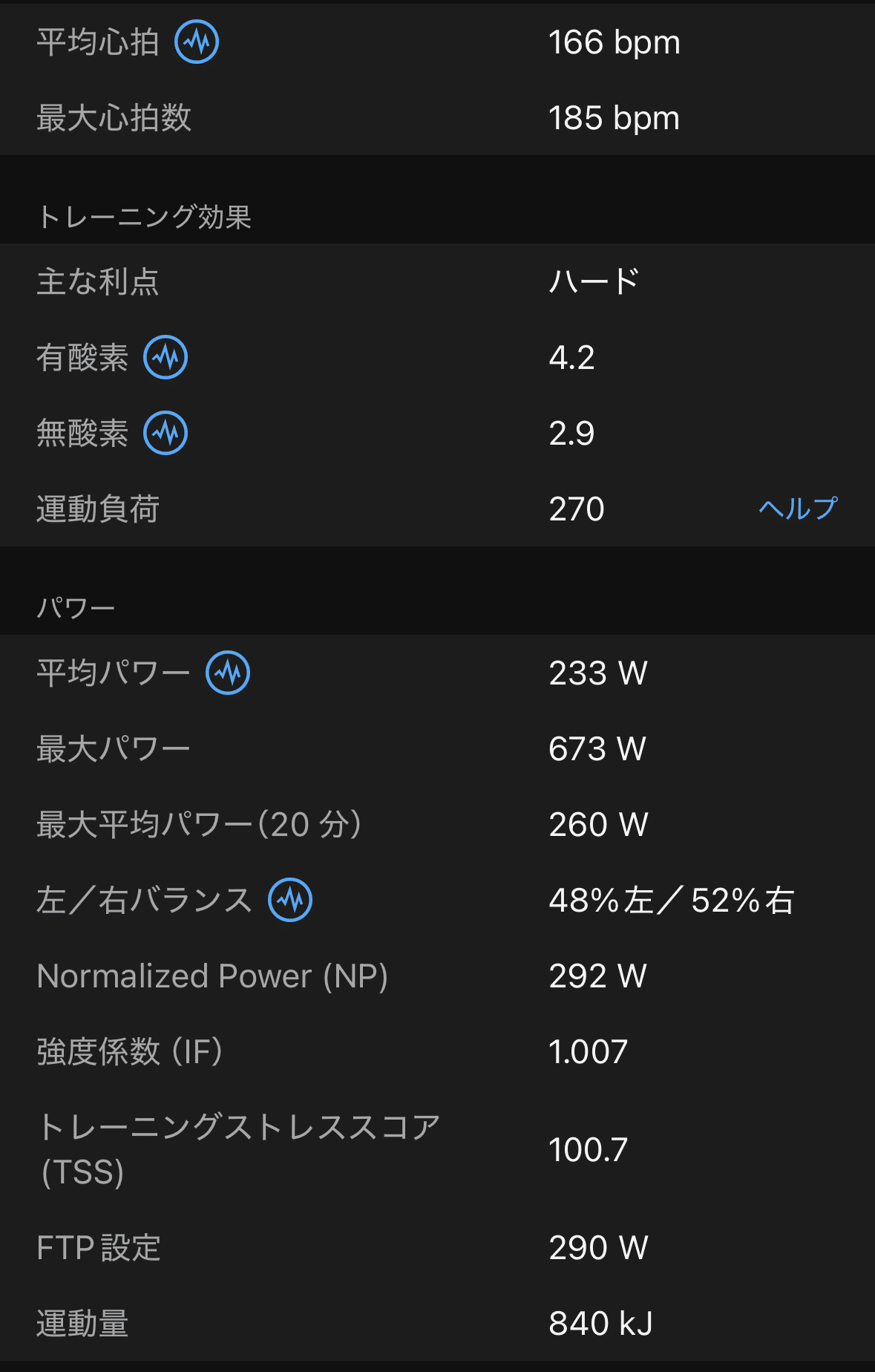The image size is (875, 1372).
Task: Open ヘルプ link for 運動負荷
Action: point(798,509)
